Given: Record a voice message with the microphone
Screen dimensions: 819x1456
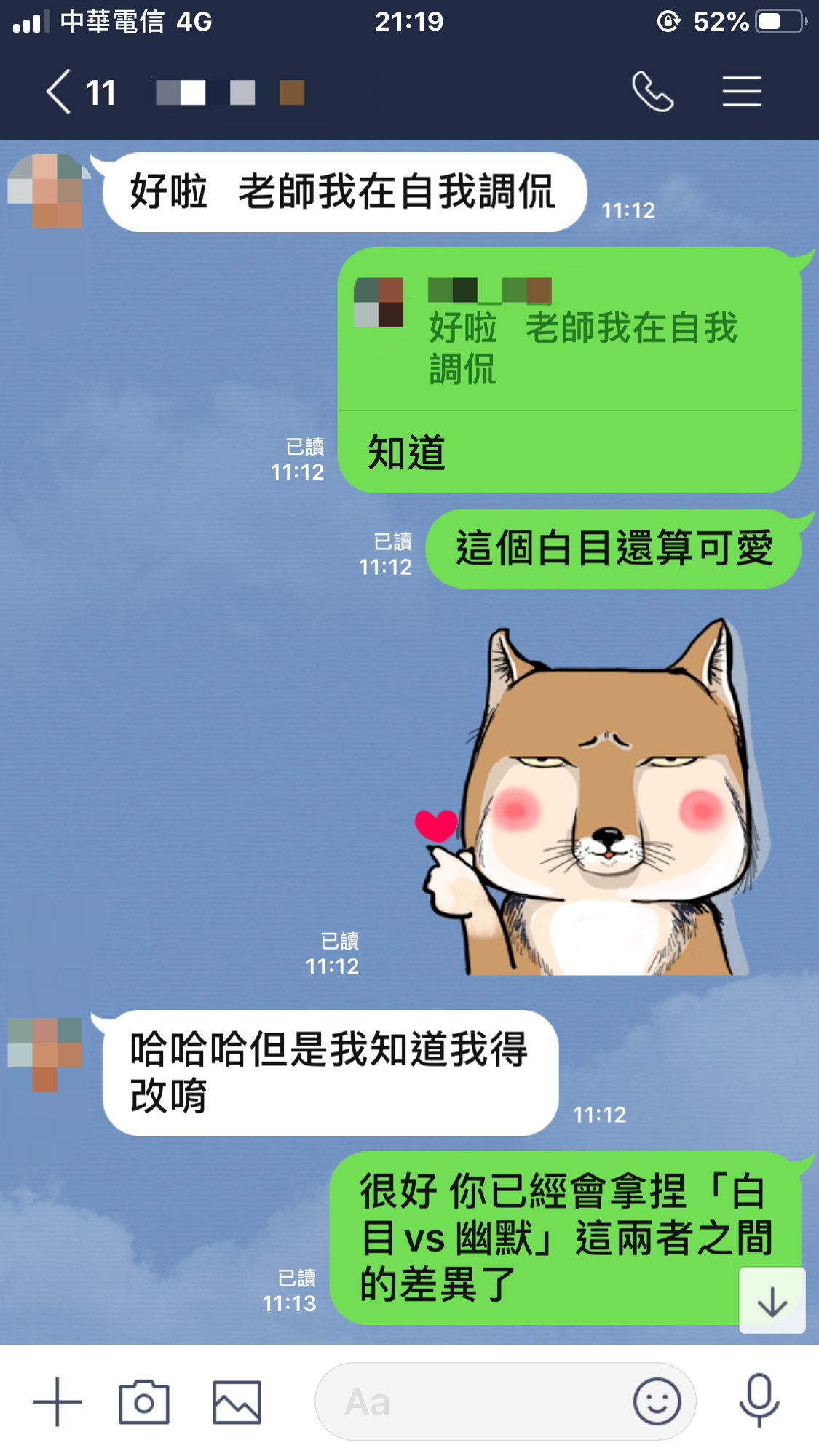Looking at the screenshot, I should 759,1401.
